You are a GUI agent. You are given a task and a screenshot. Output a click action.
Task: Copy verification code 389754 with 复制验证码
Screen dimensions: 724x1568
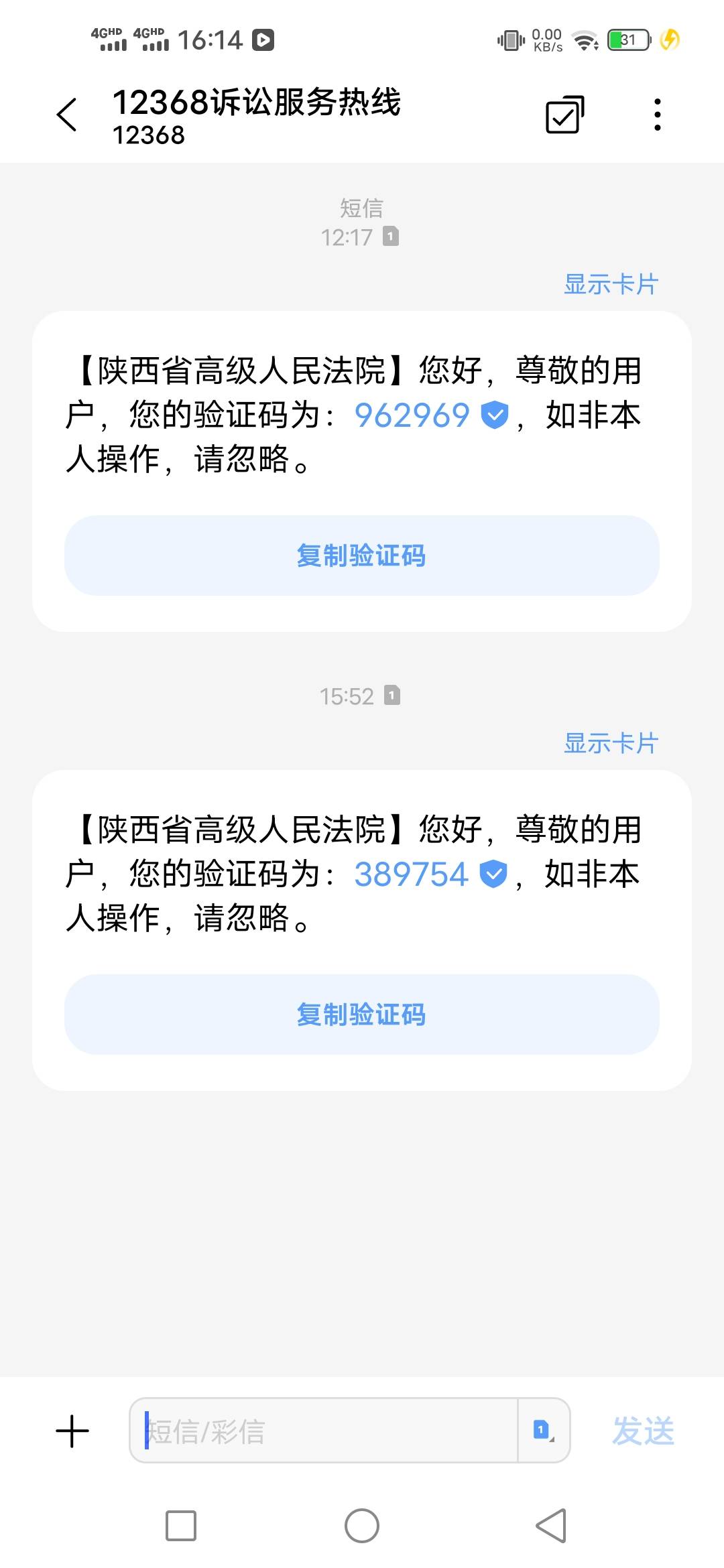point(362,1015)
